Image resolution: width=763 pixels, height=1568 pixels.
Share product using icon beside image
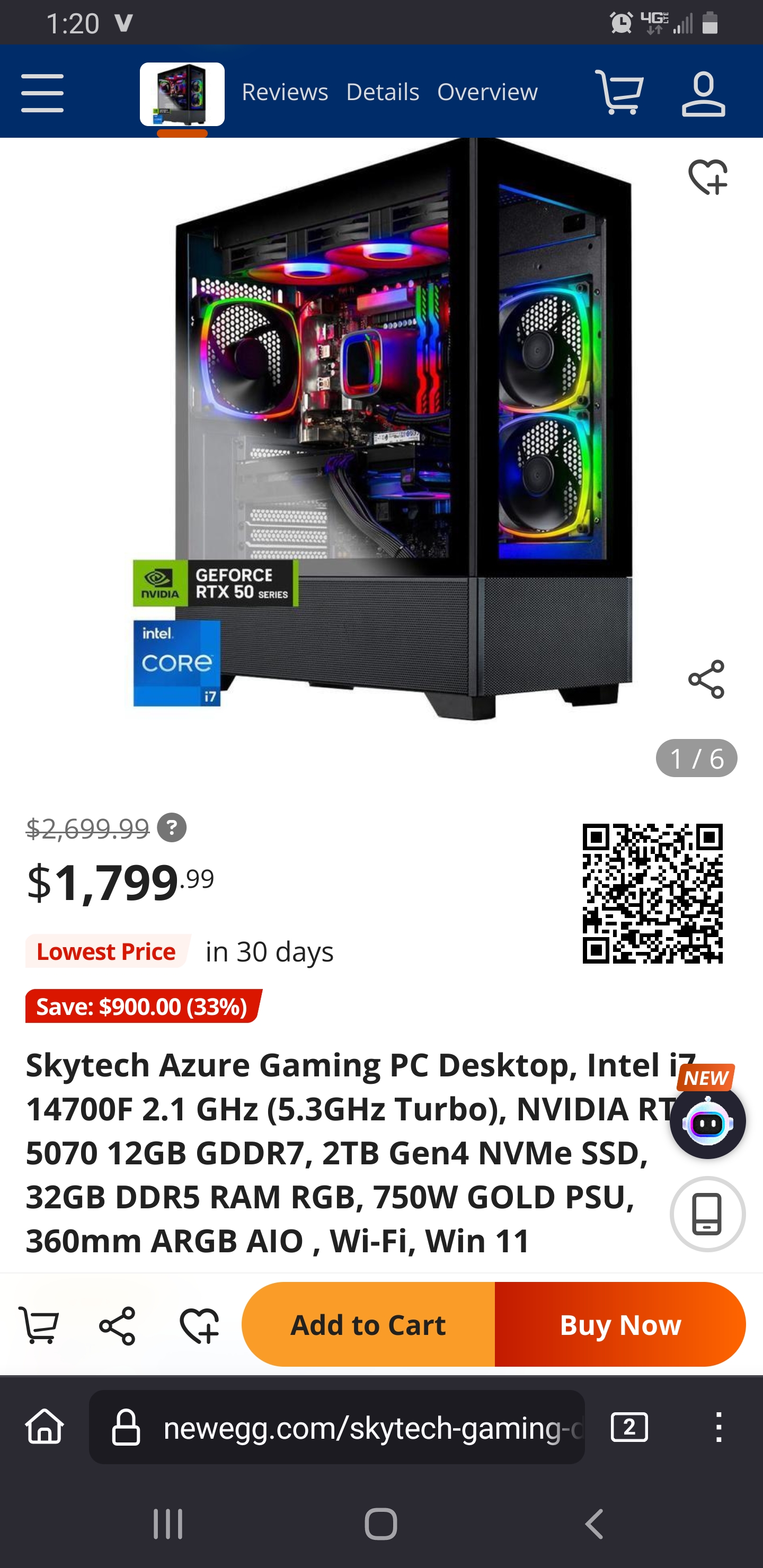pos(706,679)
